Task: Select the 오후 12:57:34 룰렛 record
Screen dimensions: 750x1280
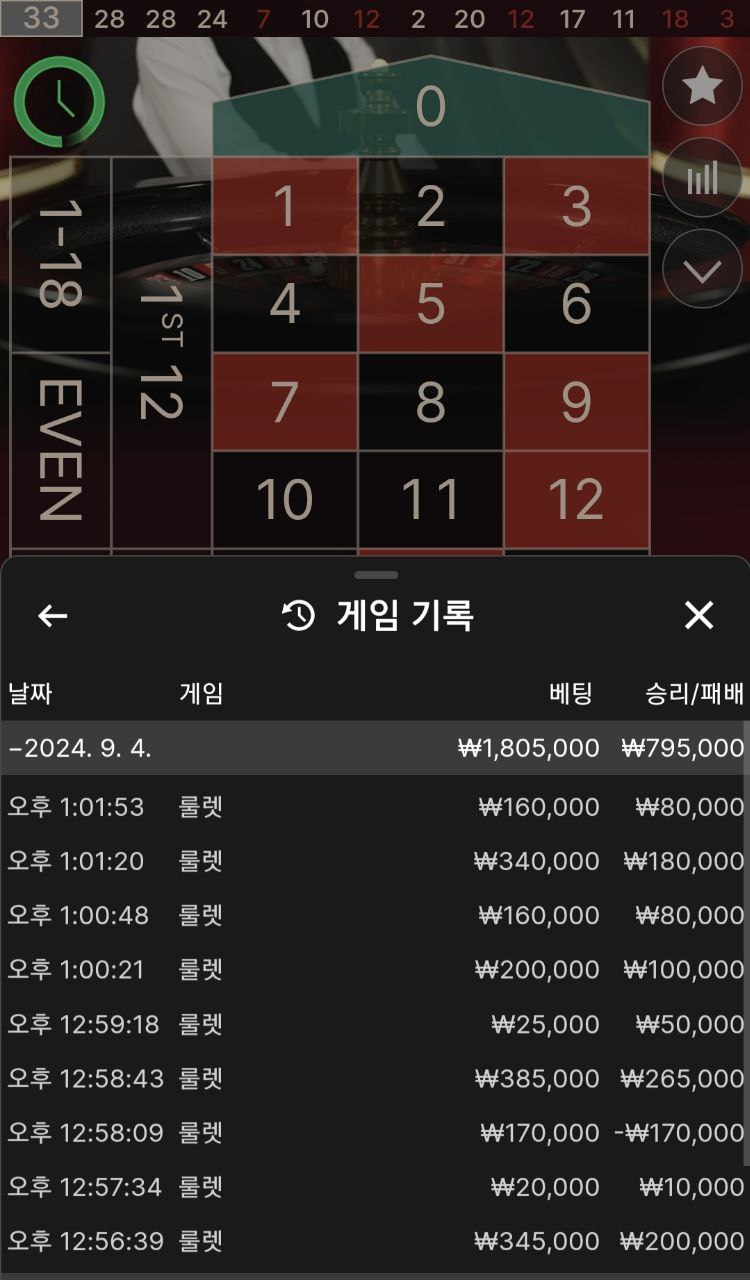Action: point(375,1187)
